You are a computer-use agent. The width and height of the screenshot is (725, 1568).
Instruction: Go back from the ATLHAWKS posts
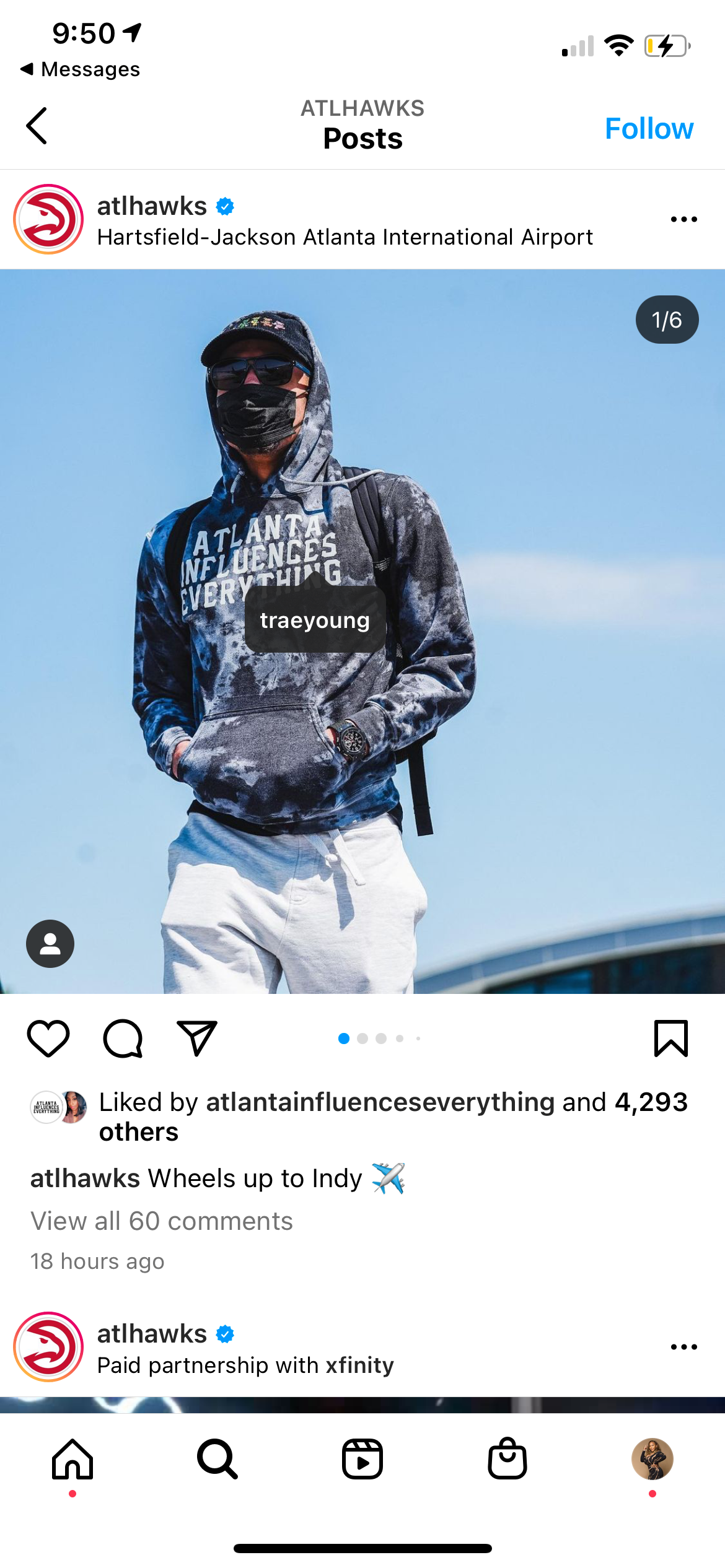pos(37,126)
